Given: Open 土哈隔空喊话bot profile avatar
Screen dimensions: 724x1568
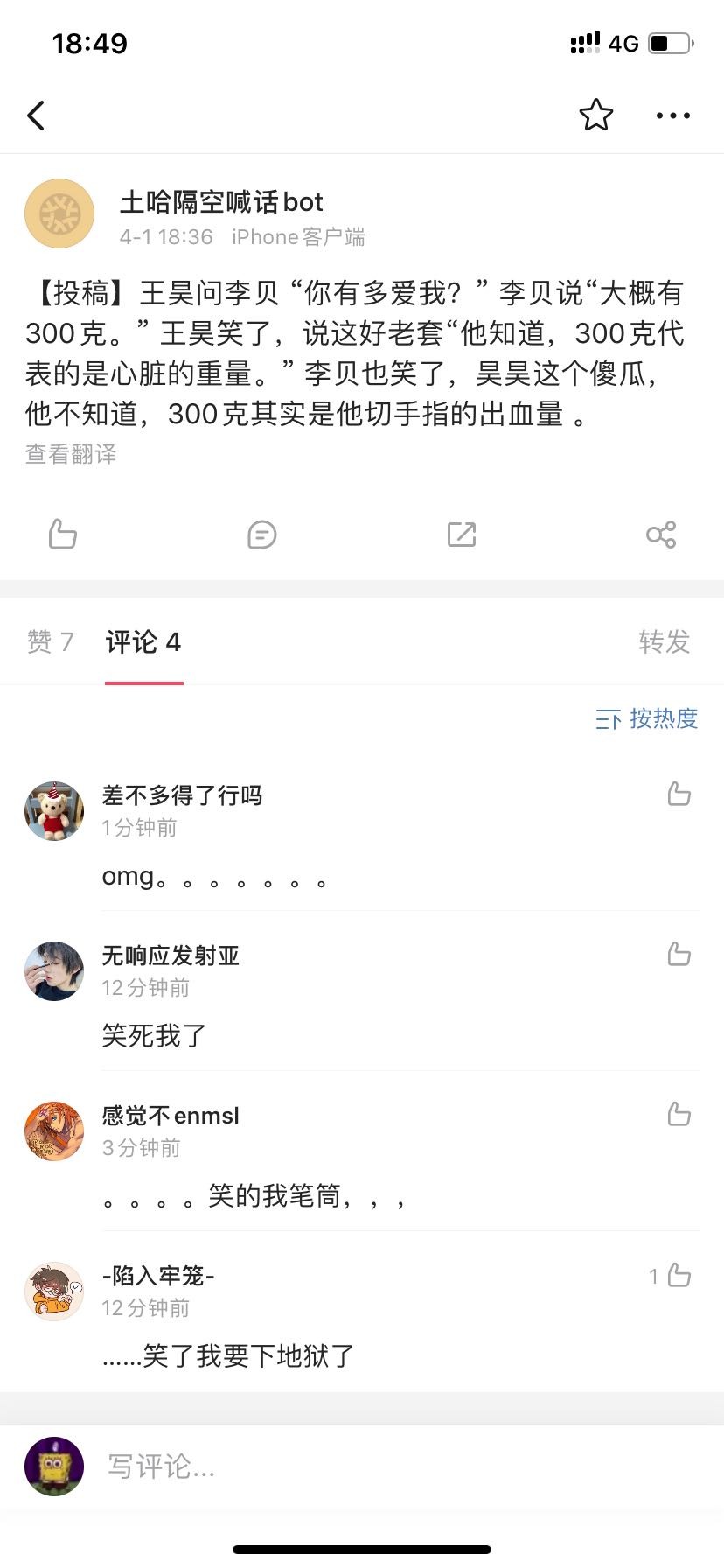Looking at the screenshot, I should 59,213.
